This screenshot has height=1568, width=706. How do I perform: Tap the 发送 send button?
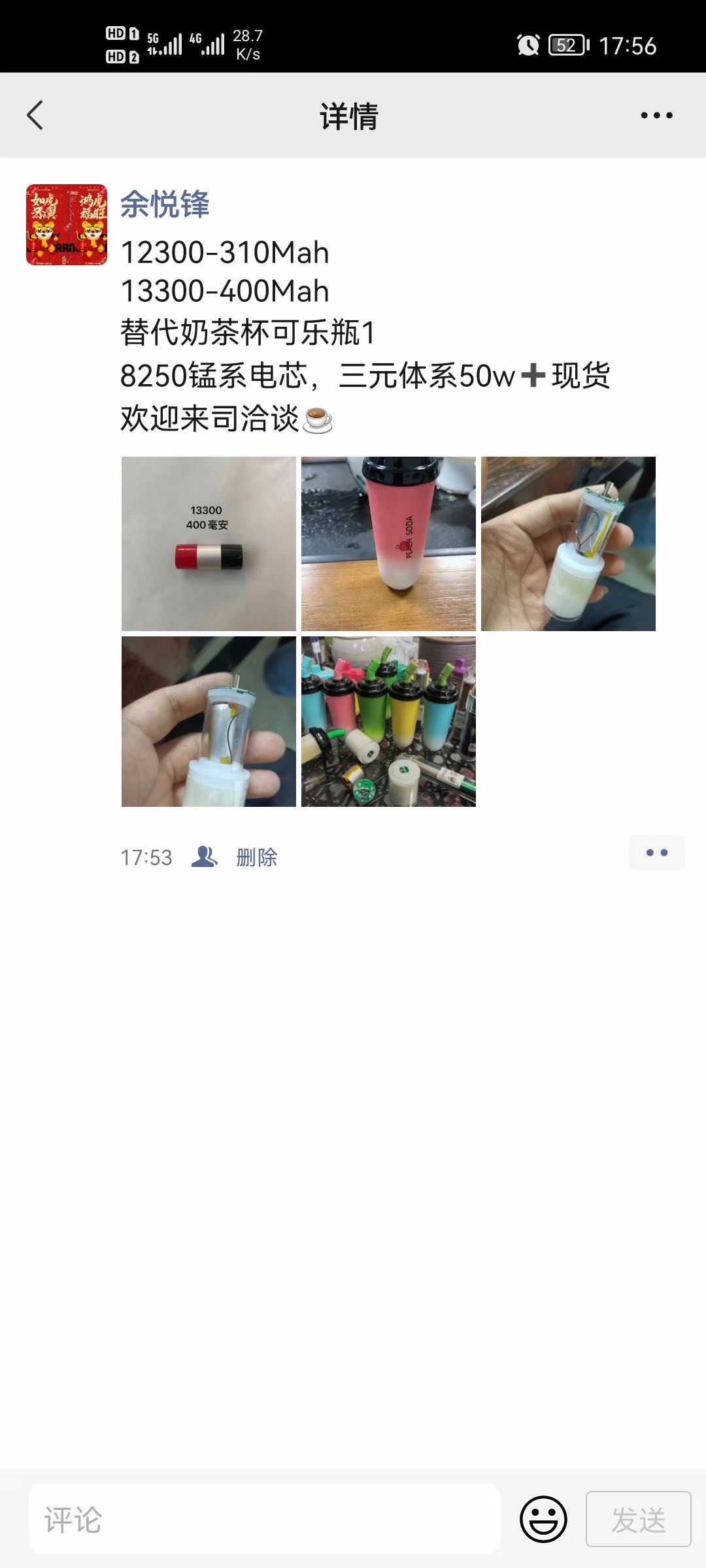(x=638, y=1519)
